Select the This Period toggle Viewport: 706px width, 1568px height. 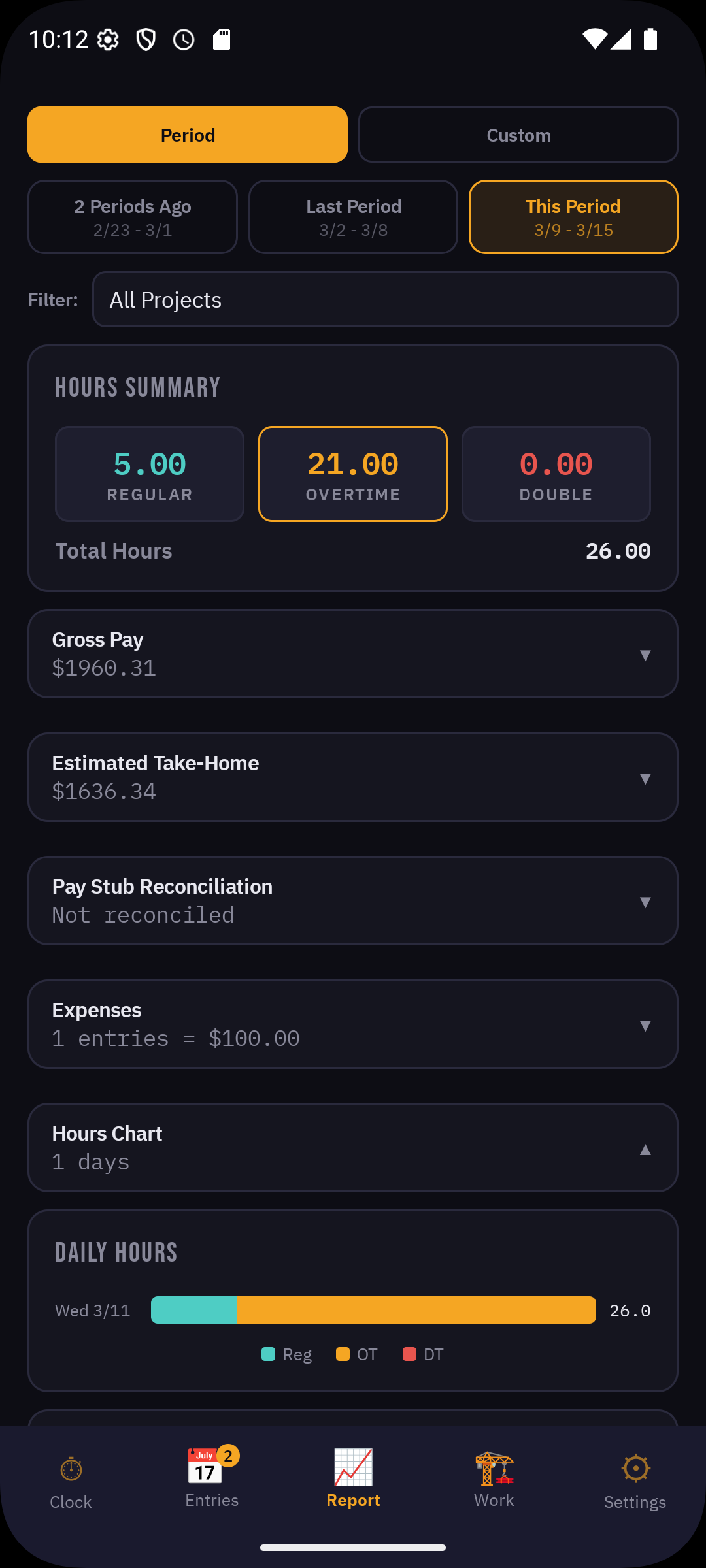pos(573,217)
